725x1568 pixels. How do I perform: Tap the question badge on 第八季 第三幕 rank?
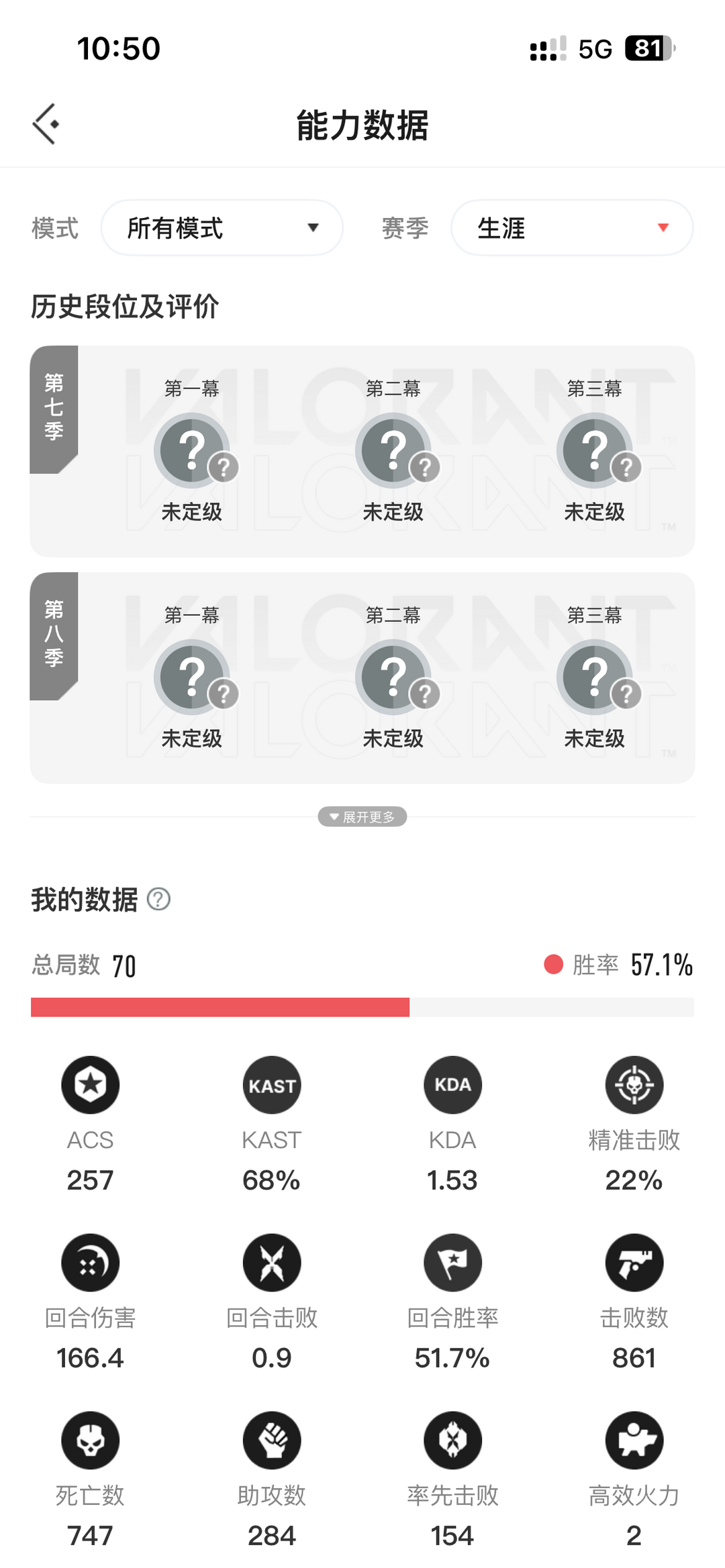(626, 694)
